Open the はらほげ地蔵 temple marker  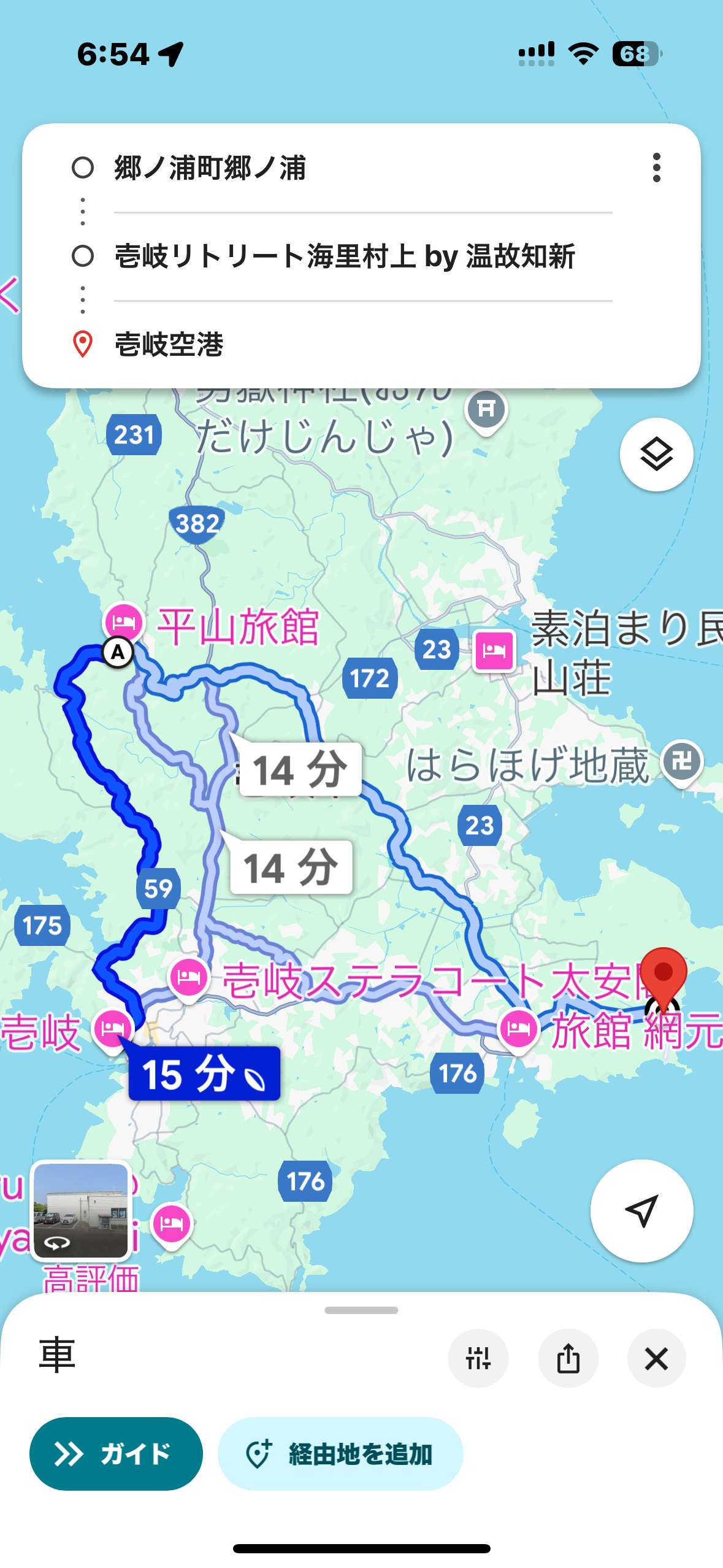[682, 763]
